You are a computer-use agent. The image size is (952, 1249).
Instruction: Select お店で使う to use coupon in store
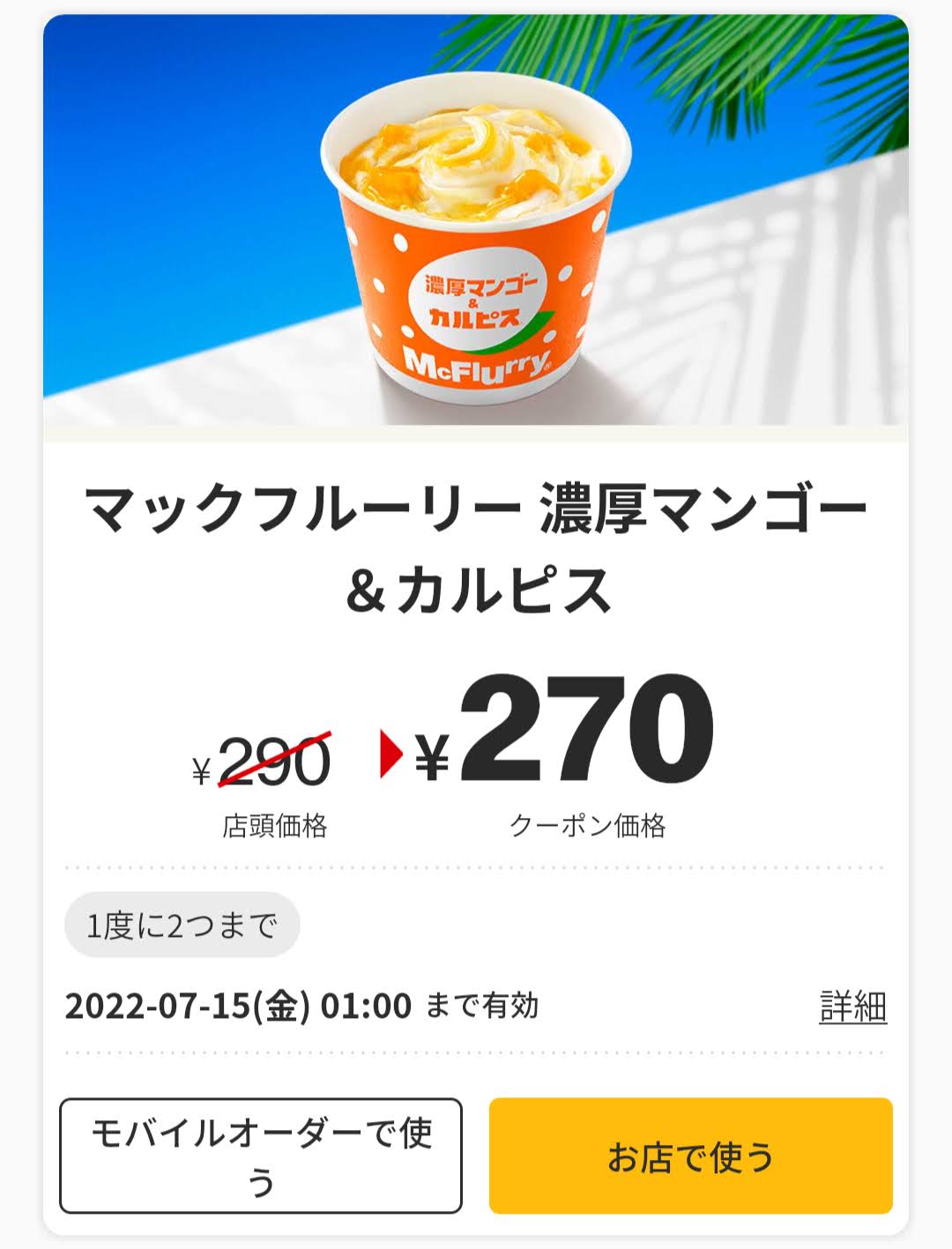click(x=690, y=1156)
